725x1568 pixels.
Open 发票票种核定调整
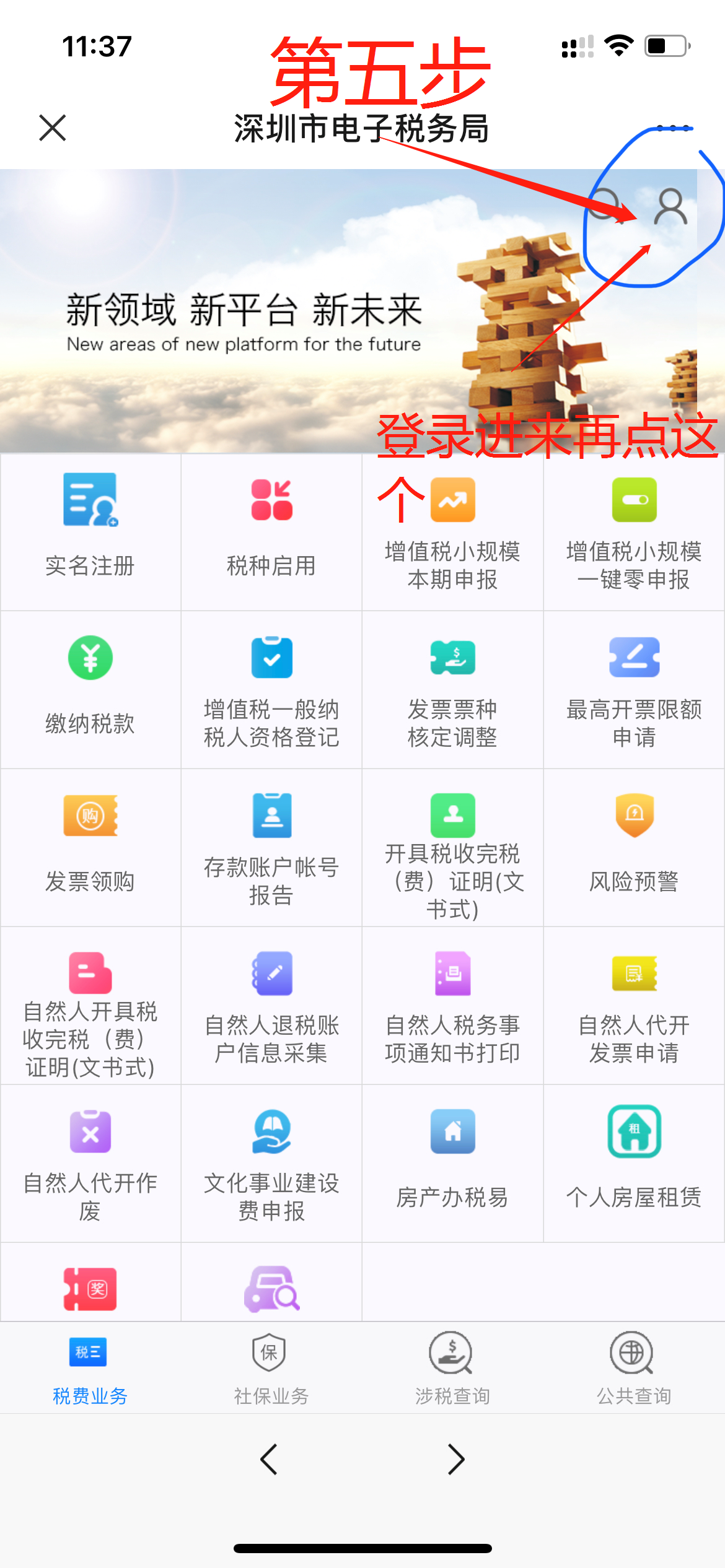point(453,690)
